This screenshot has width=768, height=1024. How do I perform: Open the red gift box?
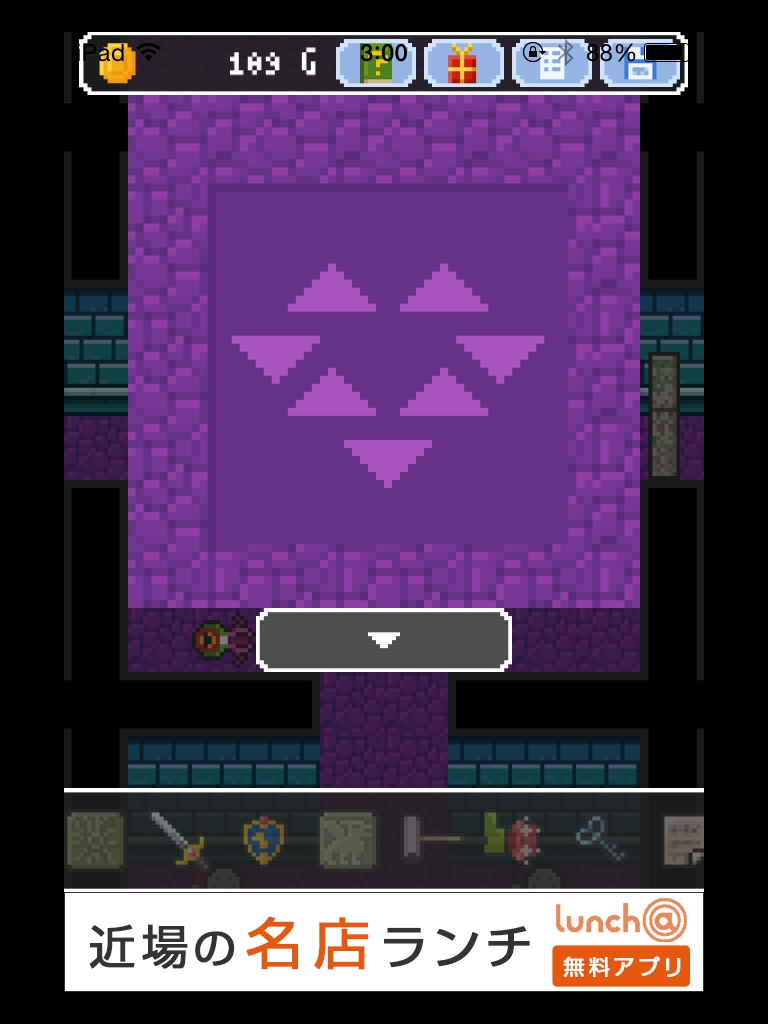(463, 64)
